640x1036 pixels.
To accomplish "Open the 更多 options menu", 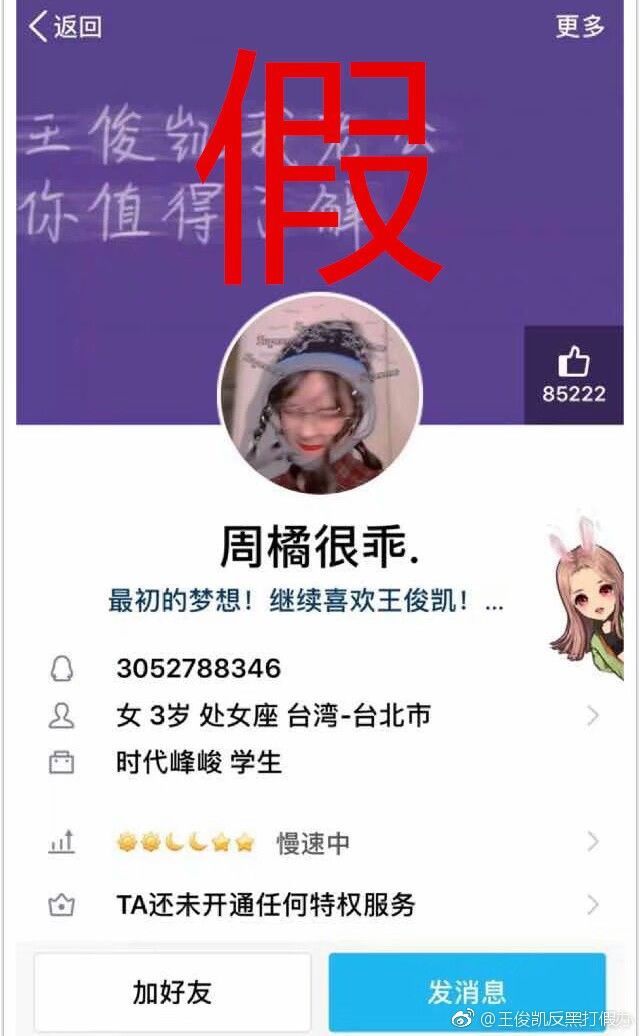I will [580, 26].
